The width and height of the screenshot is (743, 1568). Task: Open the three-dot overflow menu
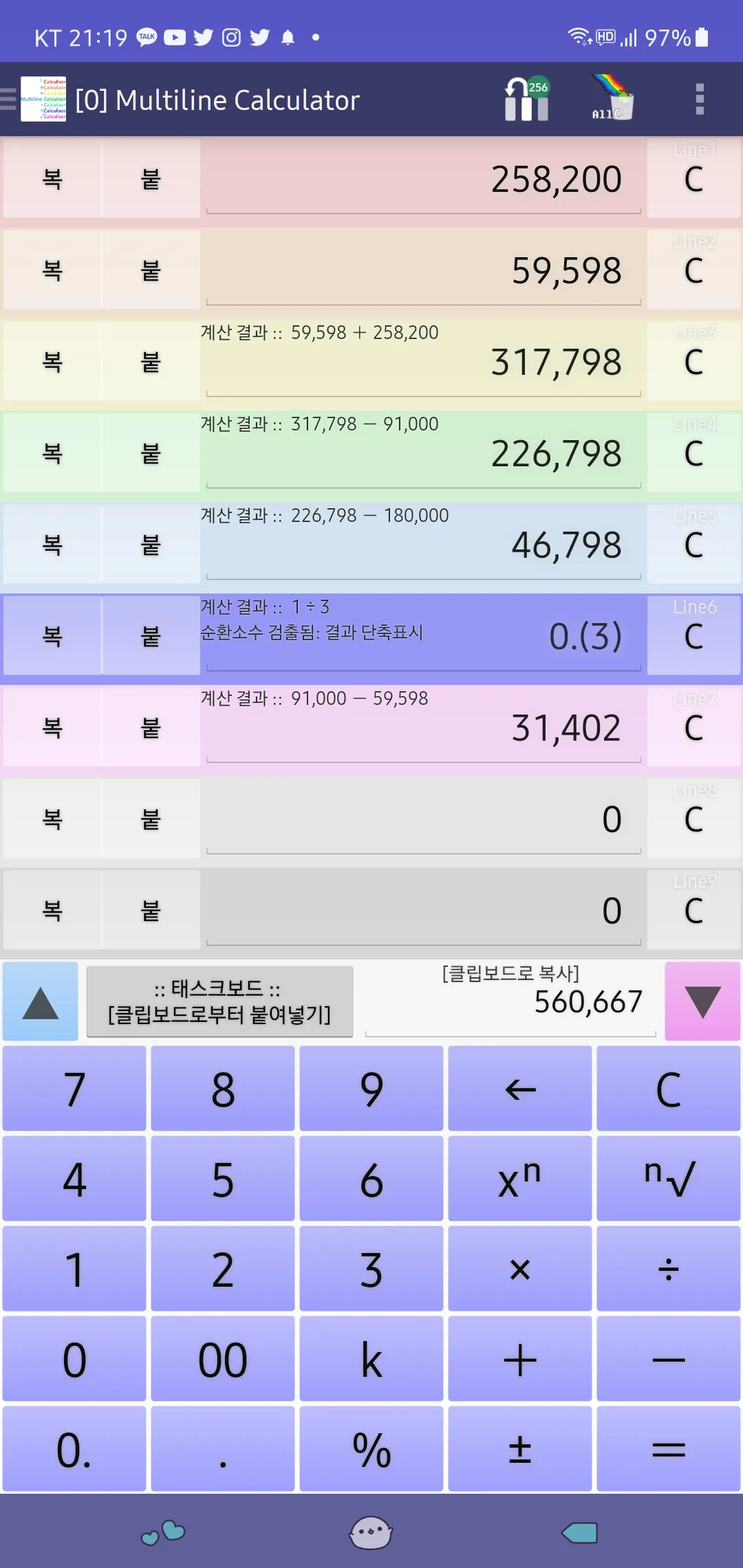coord(700,100)
